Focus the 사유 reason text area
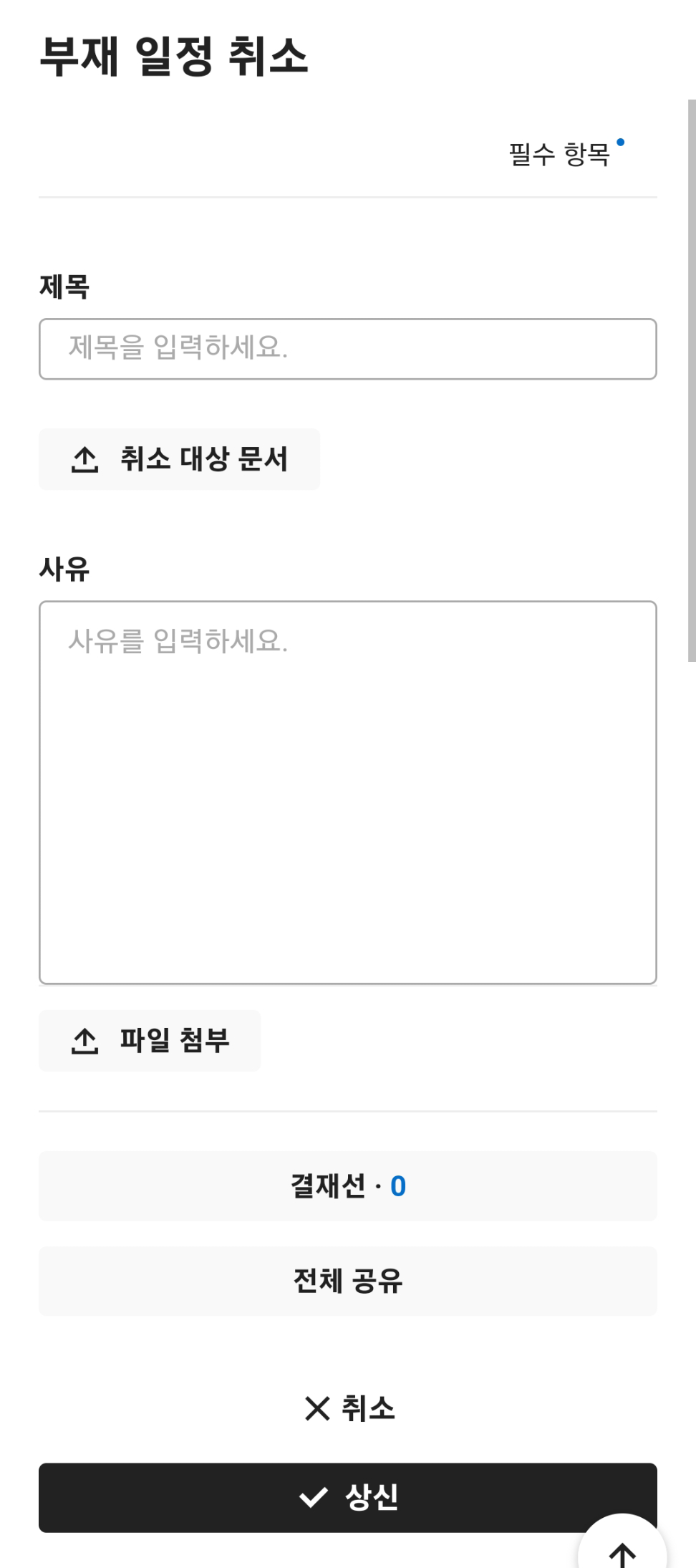Viewport: 696px width, 1568px height. (348, 792)
